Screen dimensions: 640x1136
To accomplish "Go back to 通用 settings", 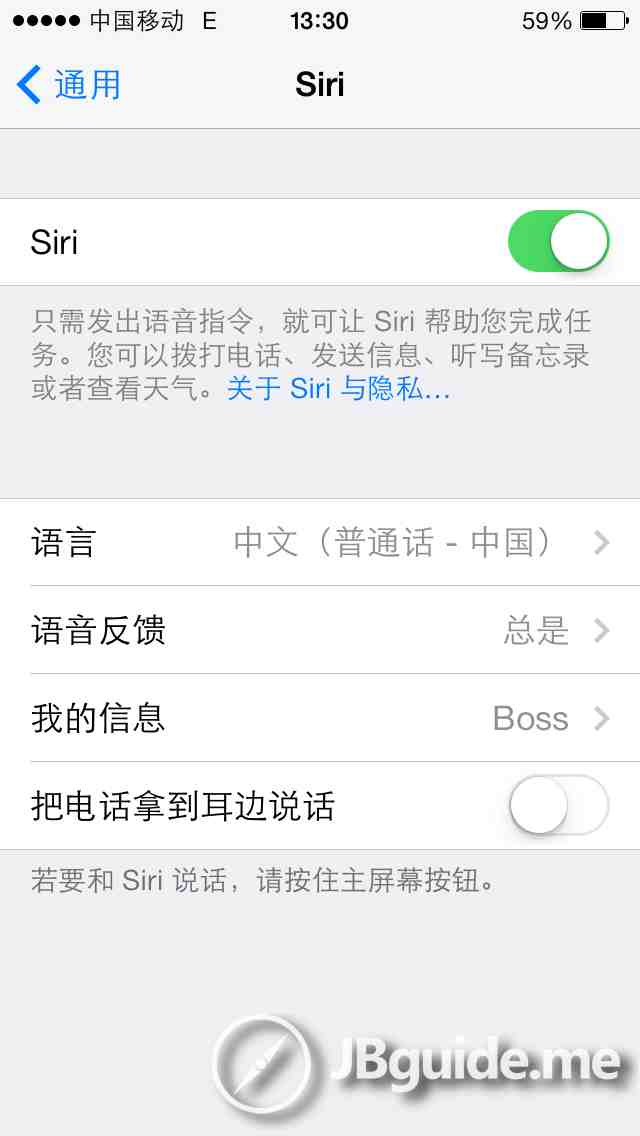I will coord(70,85).
